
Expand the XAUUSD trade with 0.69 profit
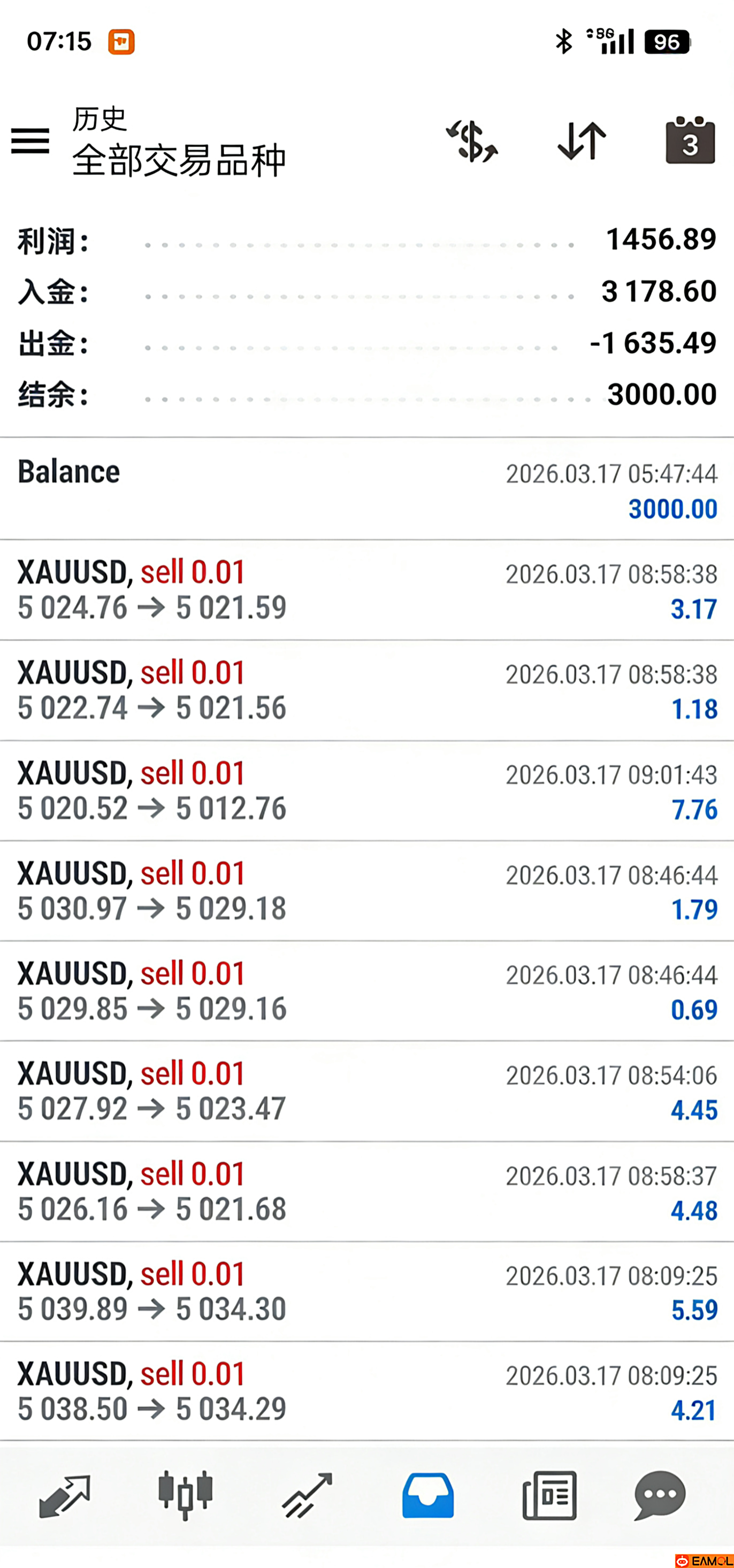click(x=366, y=991)
